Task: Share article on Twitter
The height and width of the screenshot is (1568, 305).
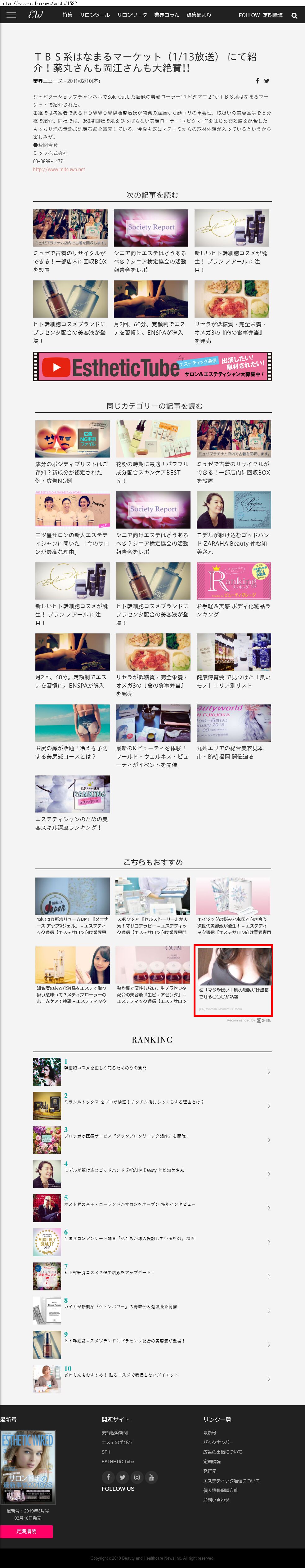Action: (266, 81)
